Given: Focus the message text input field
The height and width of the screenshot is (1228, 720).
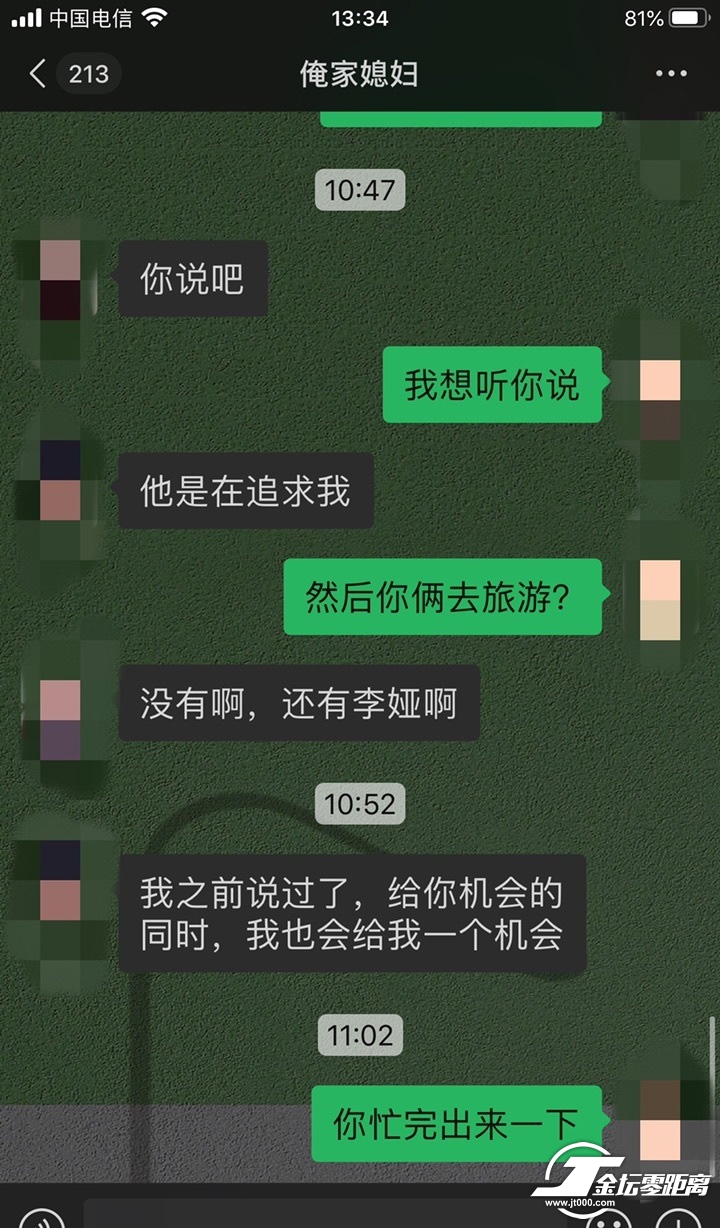Looking at the screenshot, I should pyautogui.click(x=320, y=1213).
